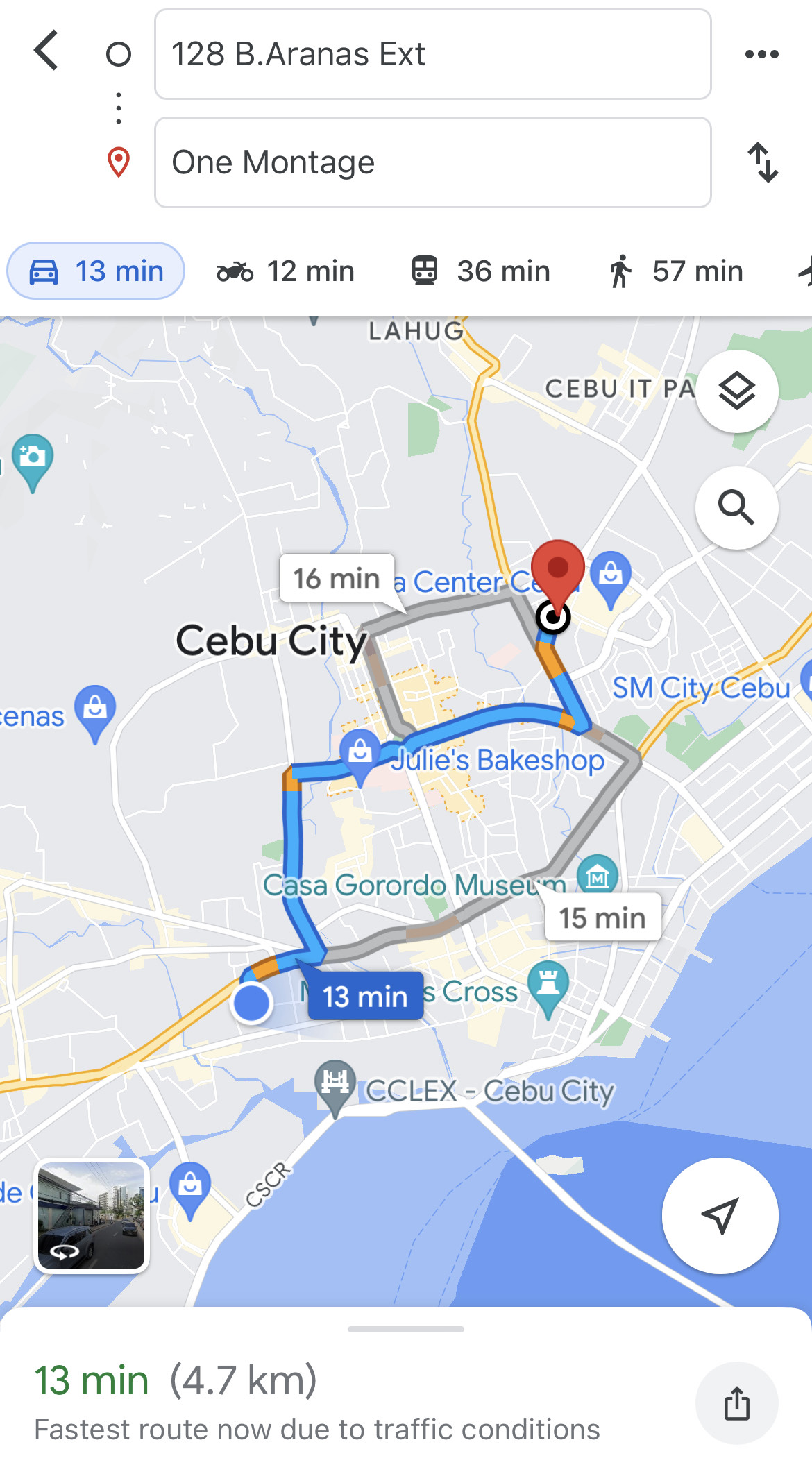
Task: Edit the destination One Montage
Action: click(x=432, y=162)
